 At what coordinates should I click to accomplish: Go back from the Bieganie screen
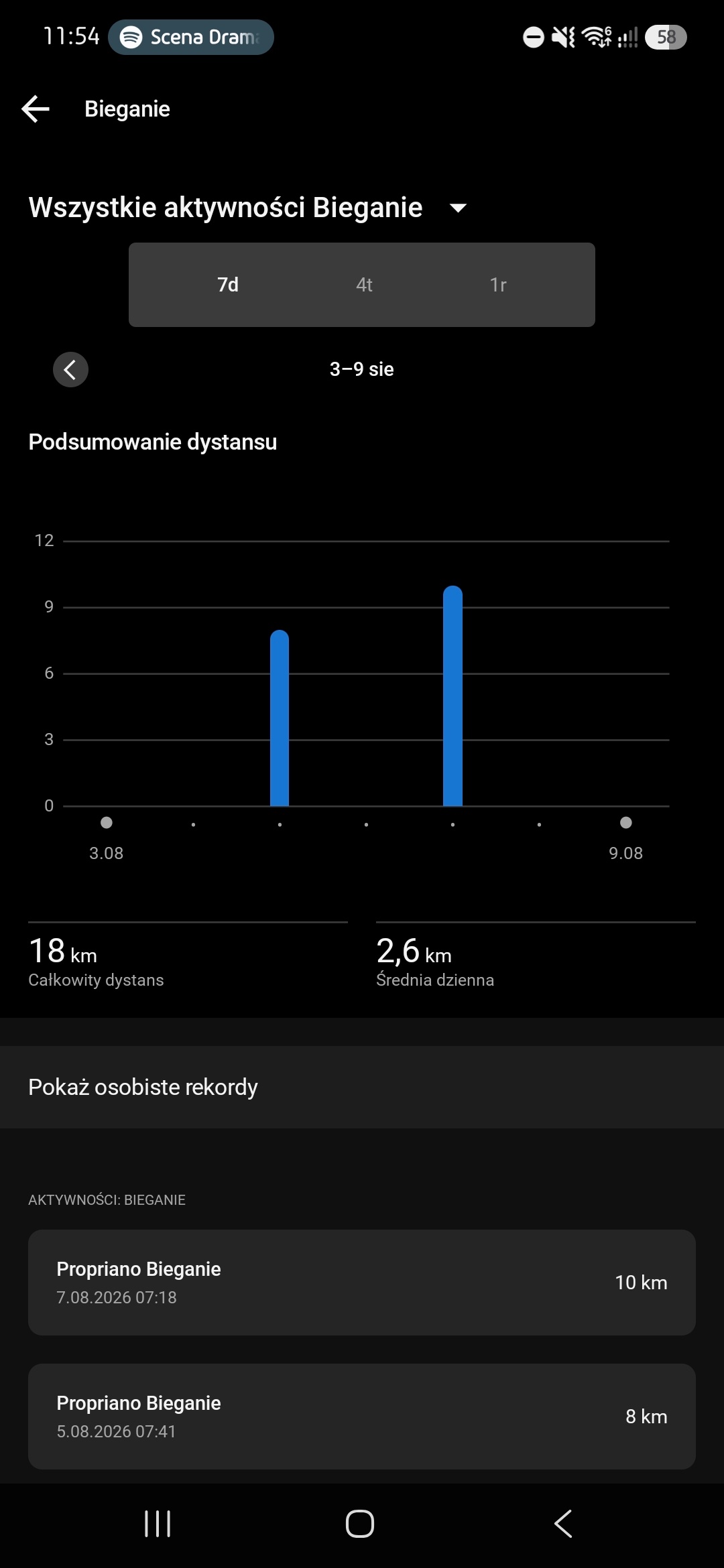click(36, 109)
